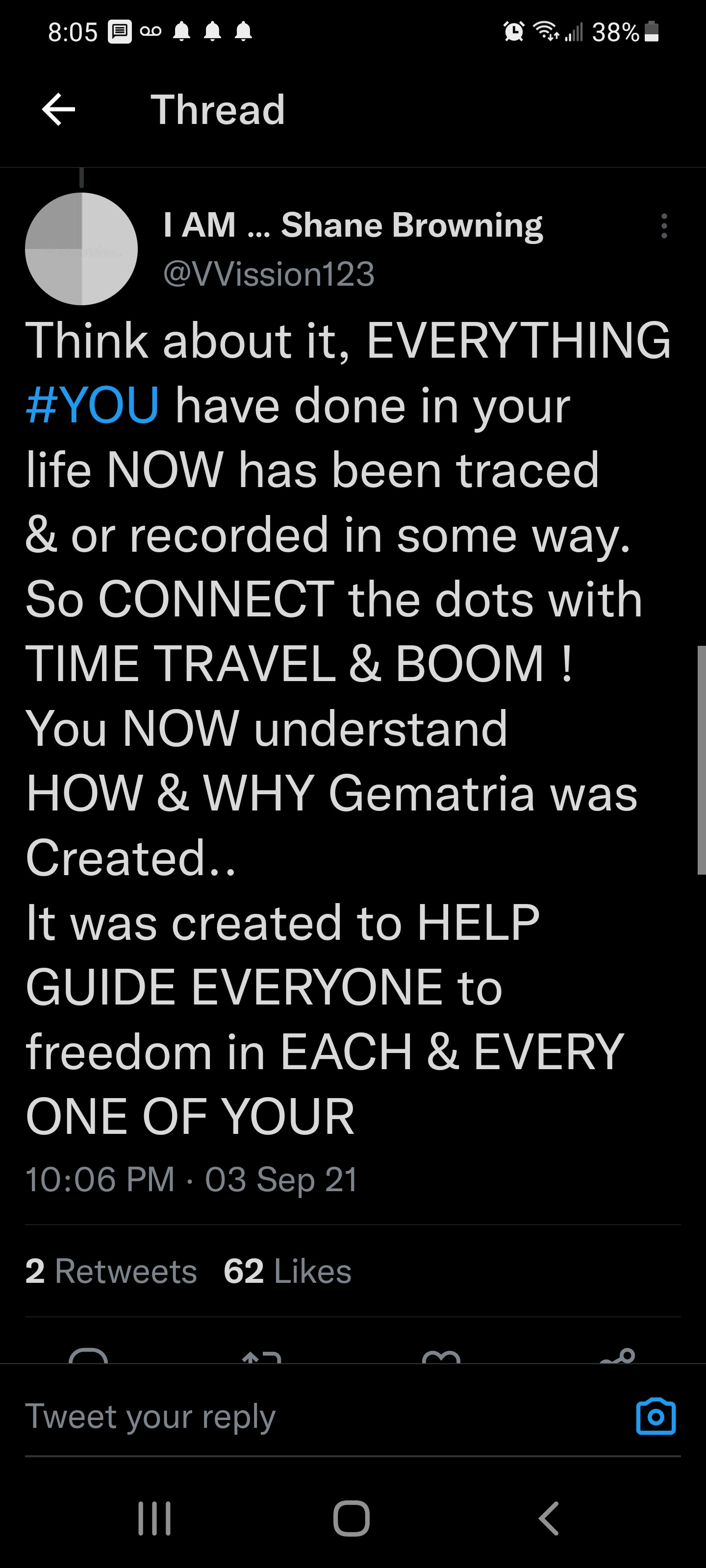Attach a photo with the camera icon
The image size is (706, 1568).
tap(656, 1417)
